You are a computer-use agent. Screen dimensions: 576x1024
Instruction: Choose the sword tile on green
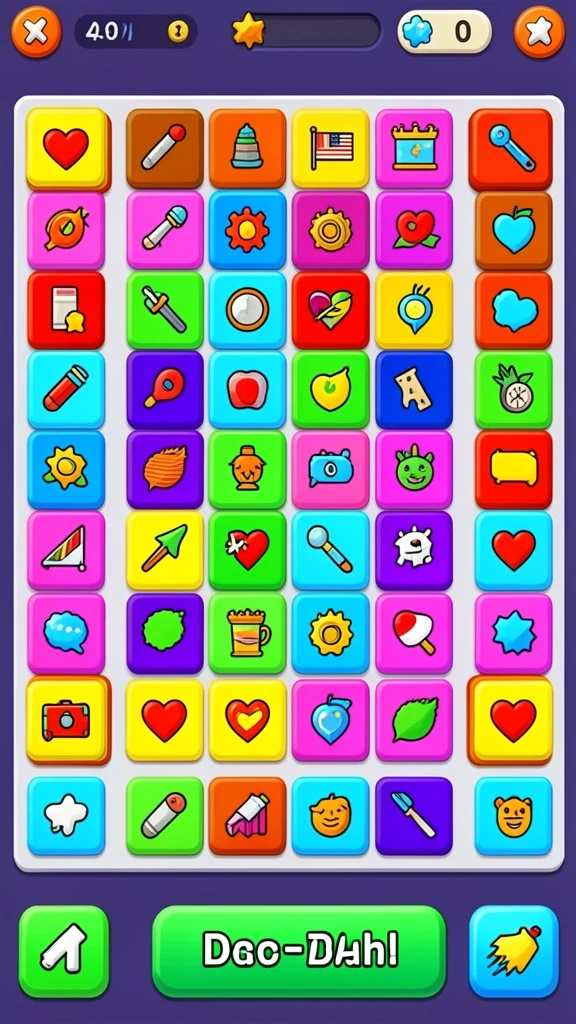coord(165,310)
